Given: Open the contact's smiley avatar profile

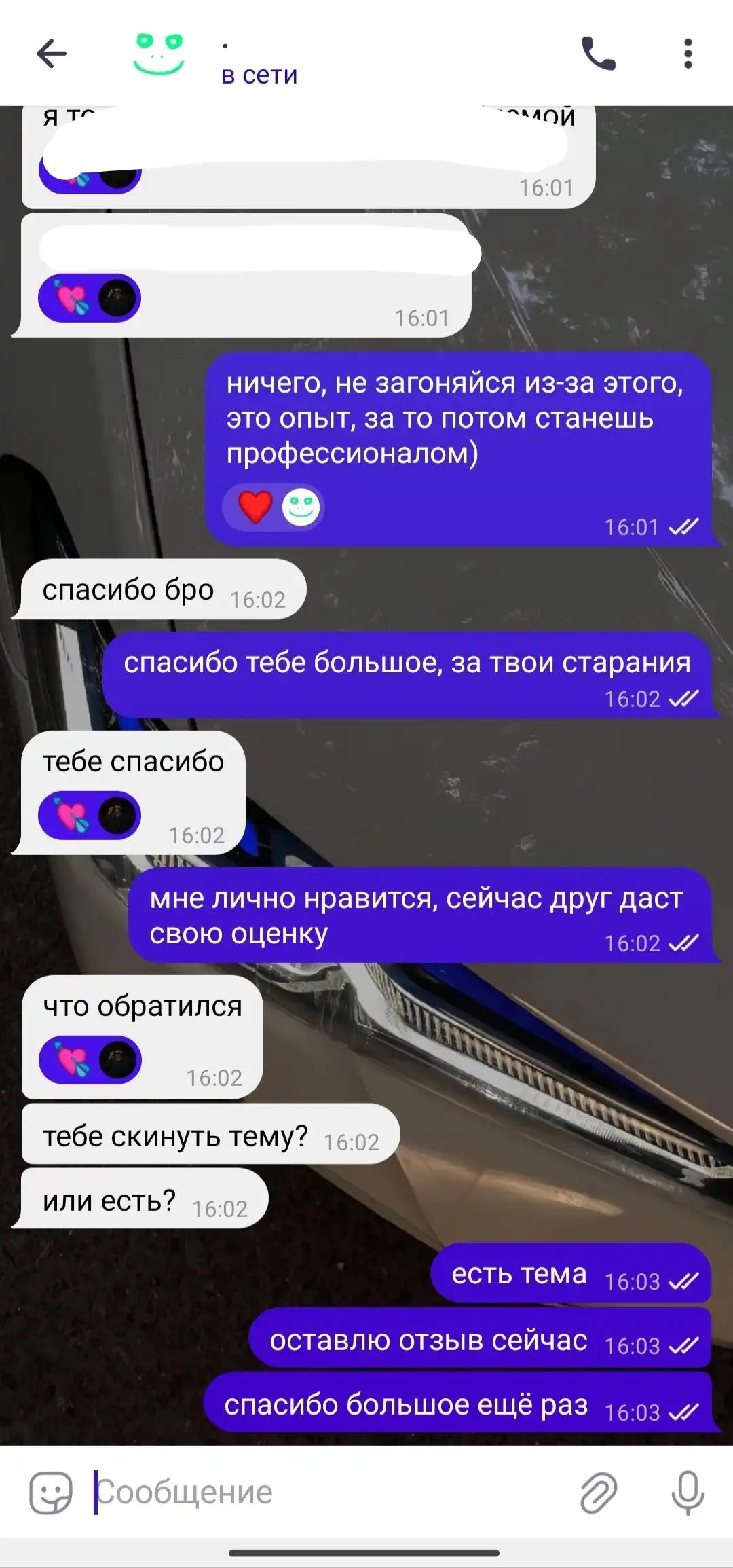Looking at the screenshot, I should pos(159,54).
